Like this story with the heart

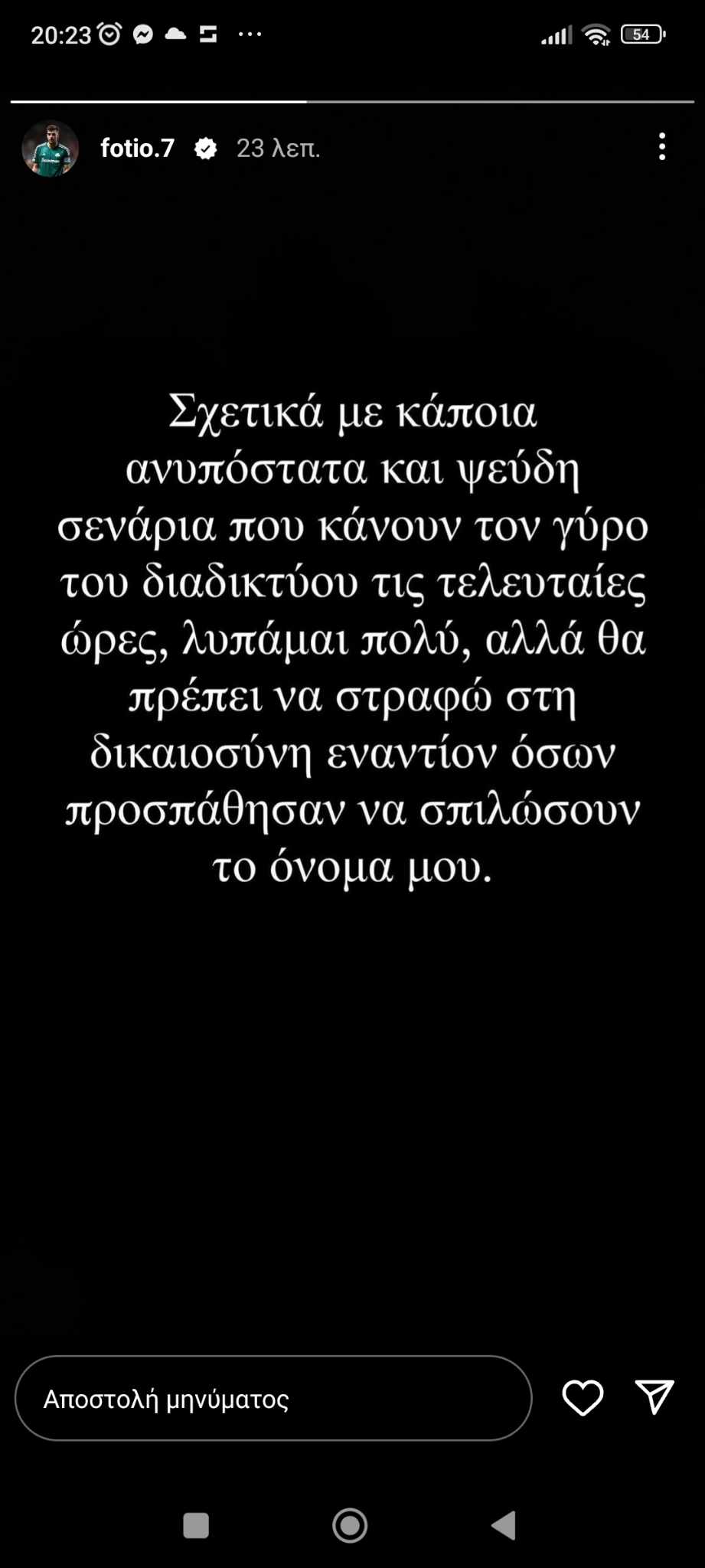pos(583,1398)
